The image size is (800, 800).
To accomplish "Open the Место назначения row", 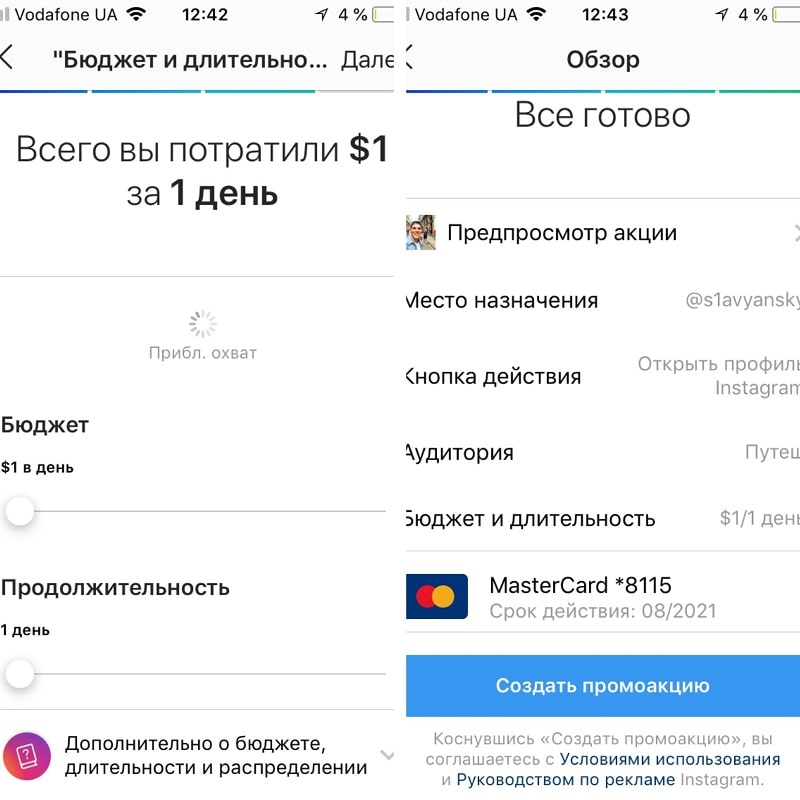I will (600, 300).
